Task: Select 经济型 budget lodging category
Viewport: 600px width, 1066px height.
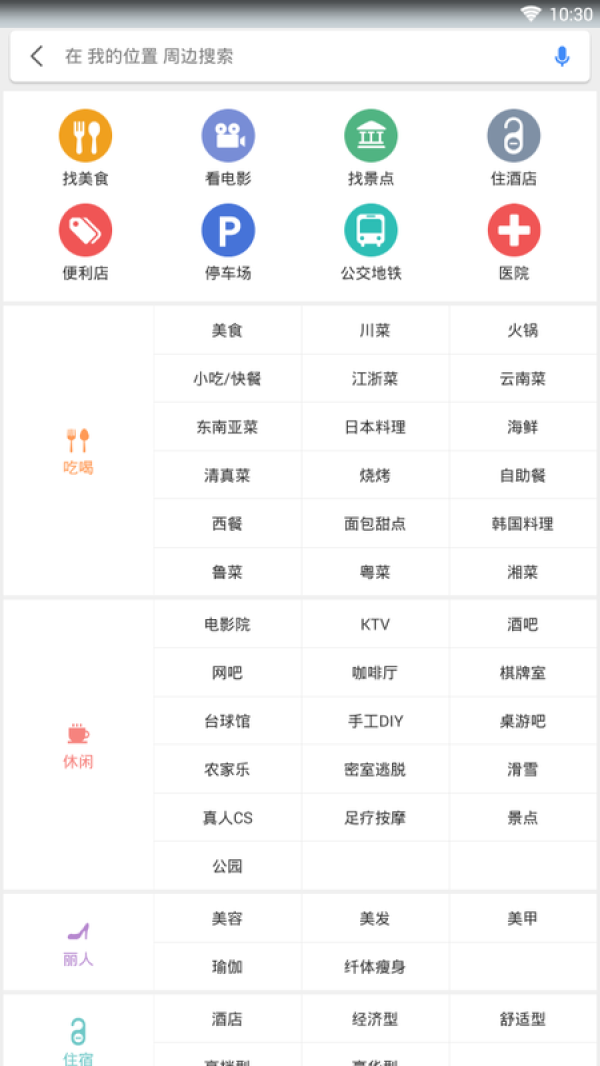Action: (x=375, y=1020)
